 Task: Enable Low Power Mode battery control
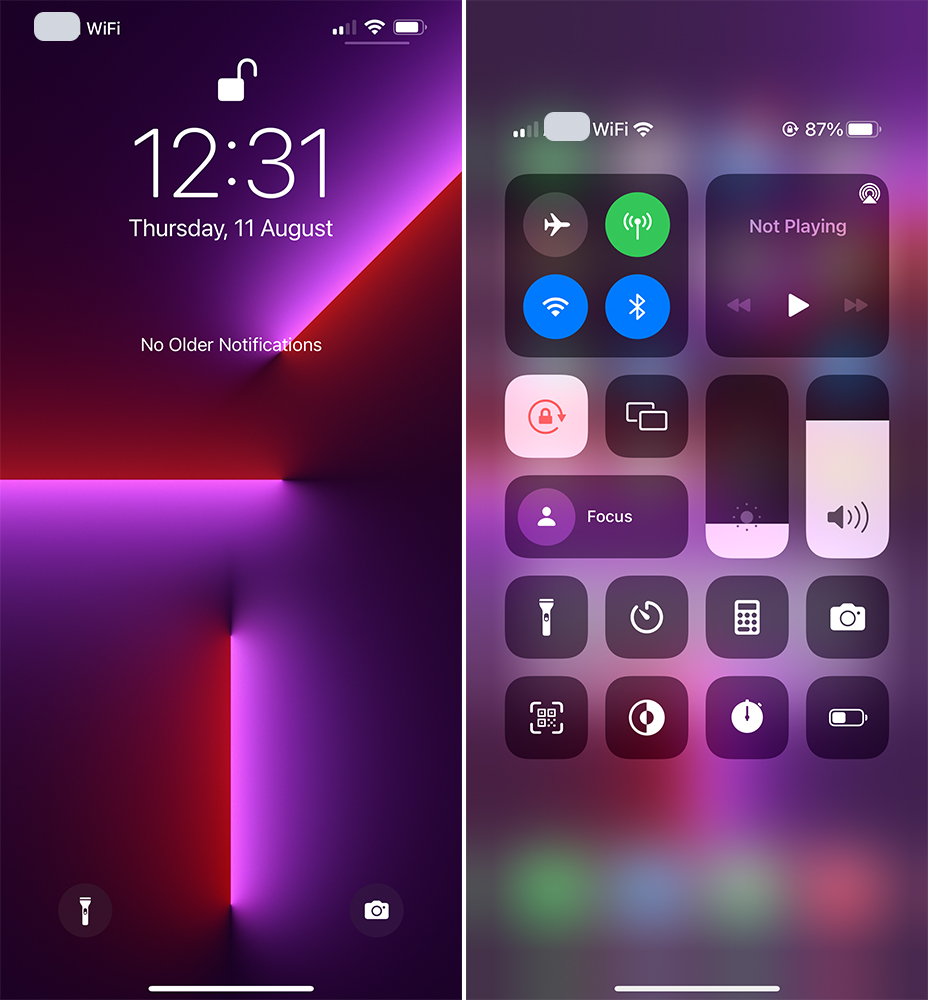point(847,717)
